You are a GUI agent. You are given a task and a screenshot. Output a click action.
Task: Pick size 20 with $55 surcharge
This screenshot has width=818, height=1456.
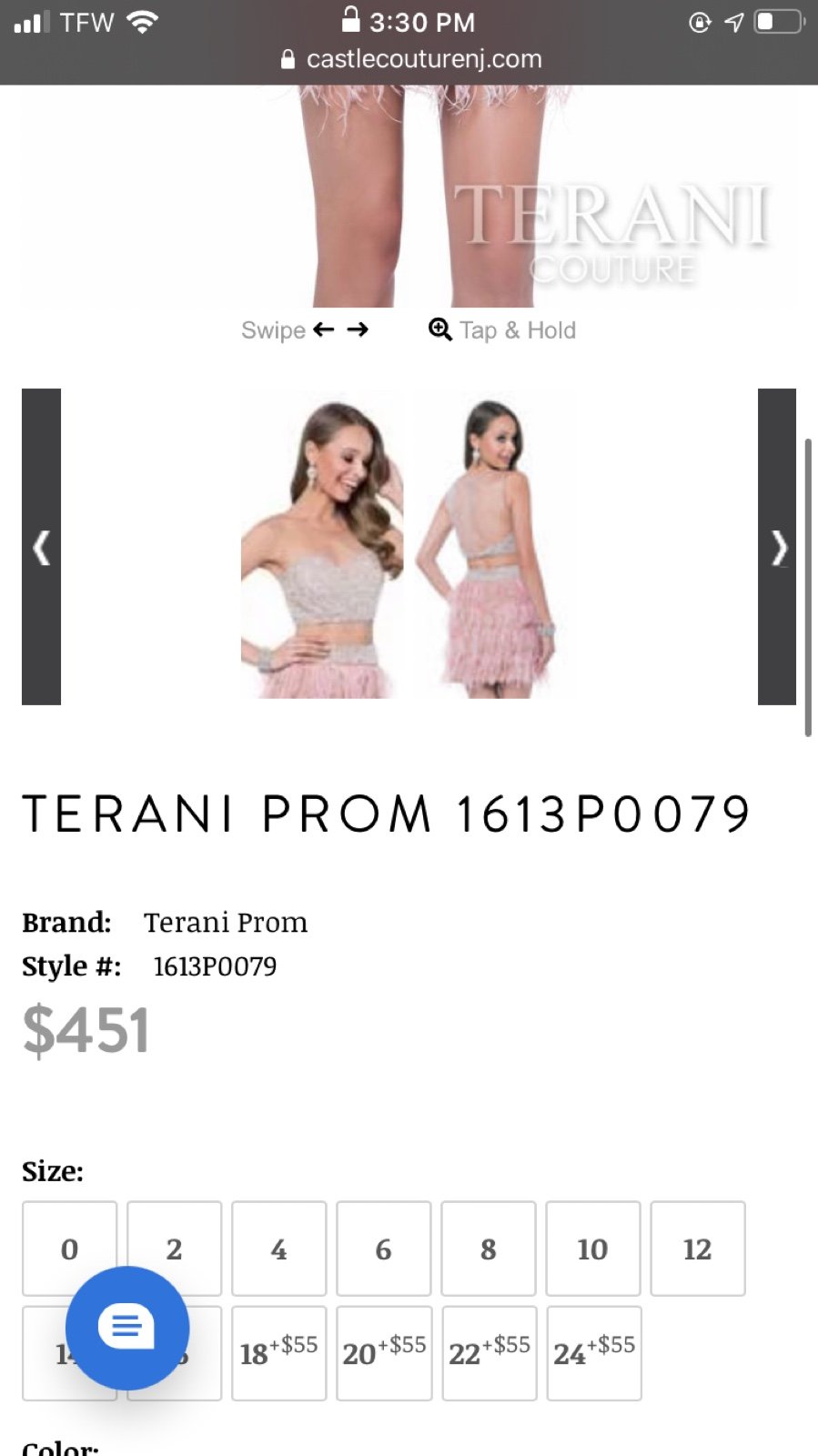(384, 1353)
